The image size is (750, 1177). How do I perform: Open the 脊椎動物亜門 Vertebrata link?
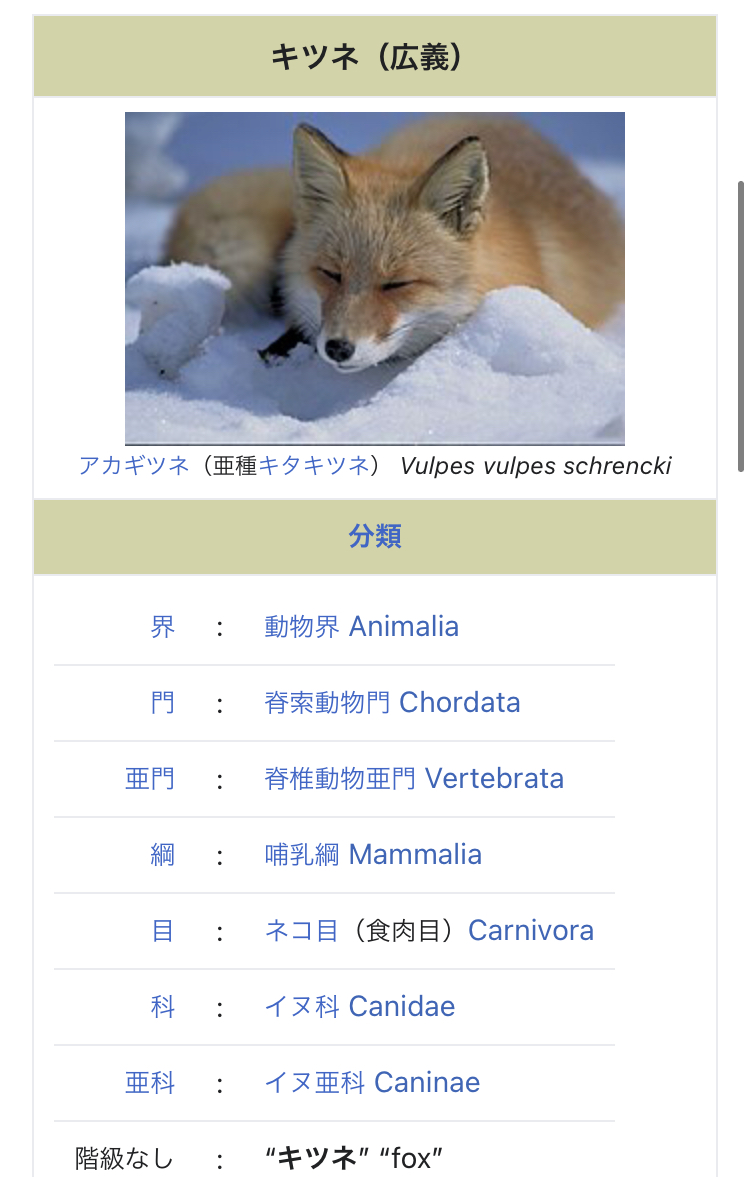point(414,779)
